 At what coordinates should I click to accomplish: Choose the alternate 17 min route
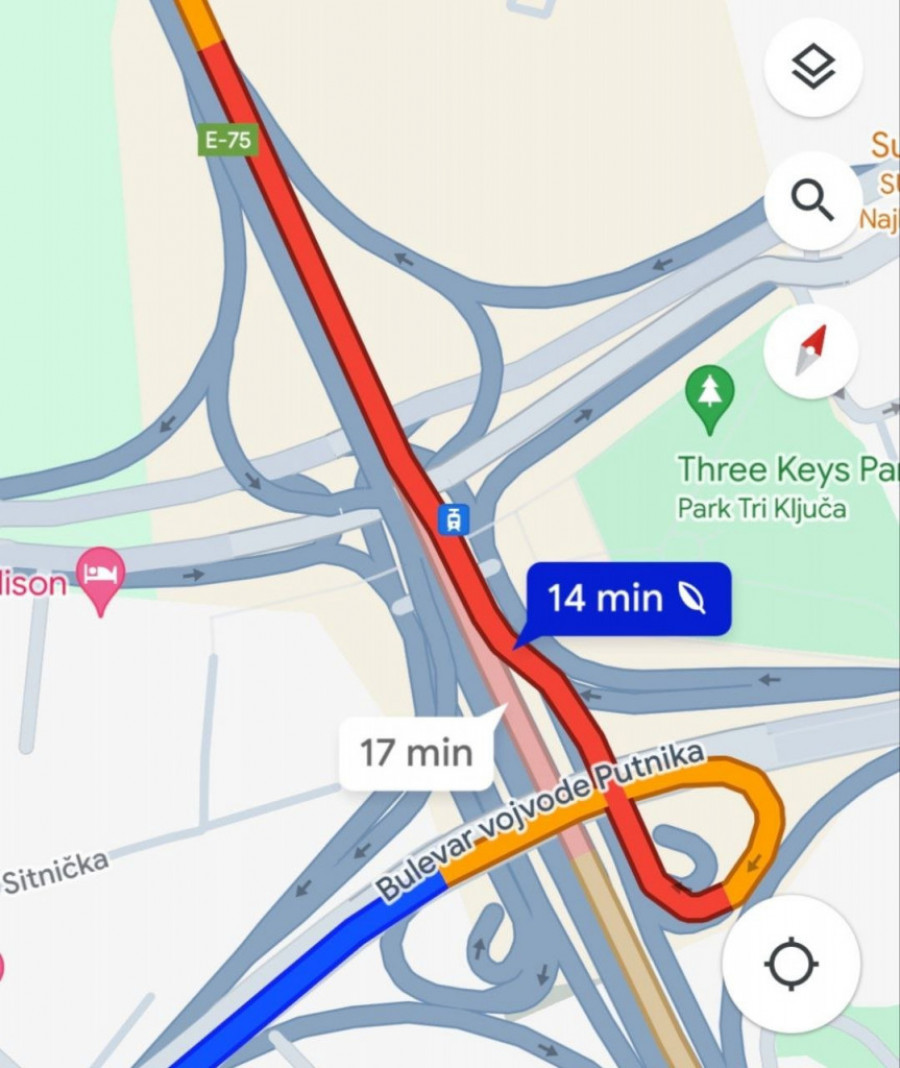(x=416, y=752)
